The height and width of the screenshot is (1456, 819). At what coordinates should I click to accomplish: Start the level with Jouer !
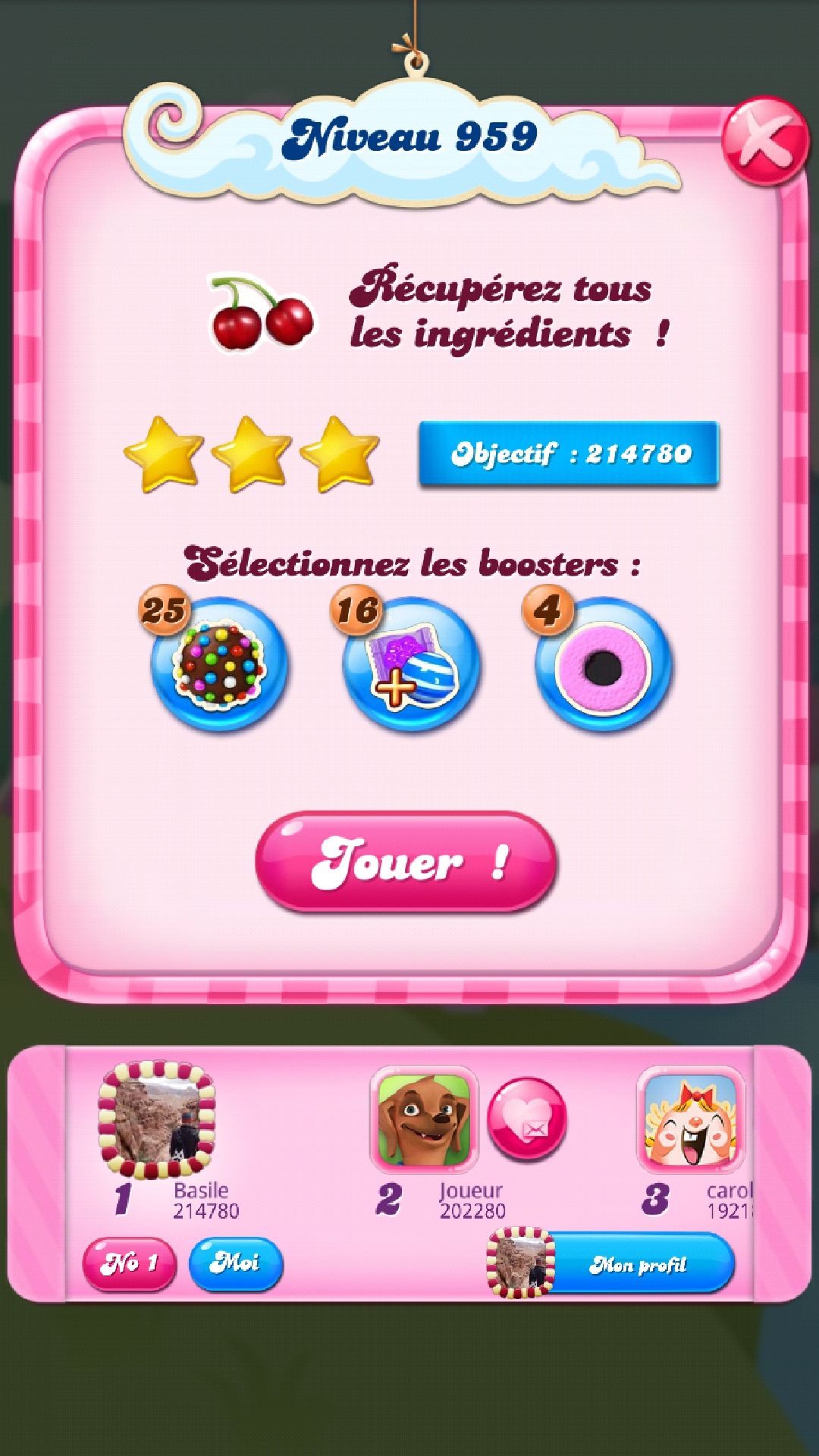(x=406, y=861)
